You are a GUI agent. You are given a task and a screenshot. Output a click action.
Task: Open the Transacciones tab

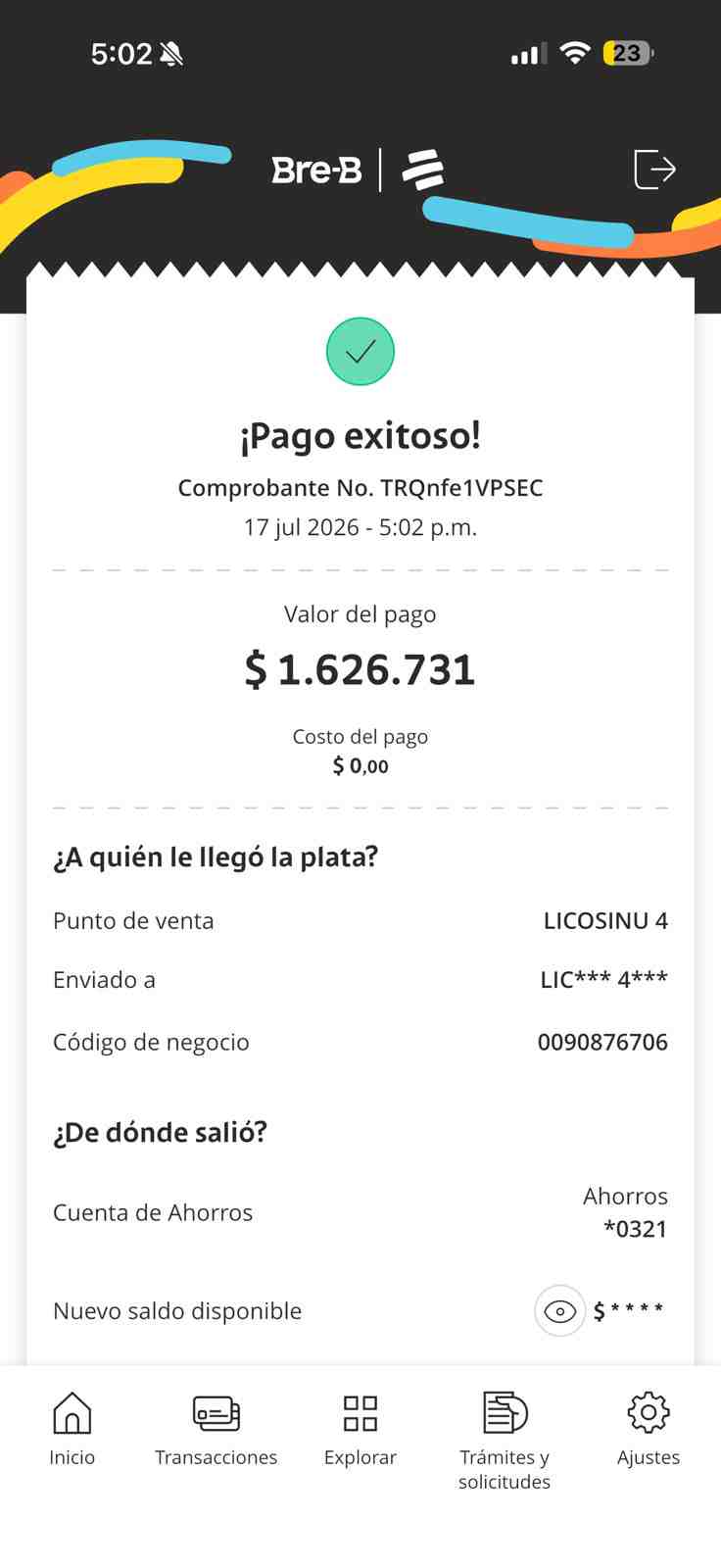tap(216, 1430)
